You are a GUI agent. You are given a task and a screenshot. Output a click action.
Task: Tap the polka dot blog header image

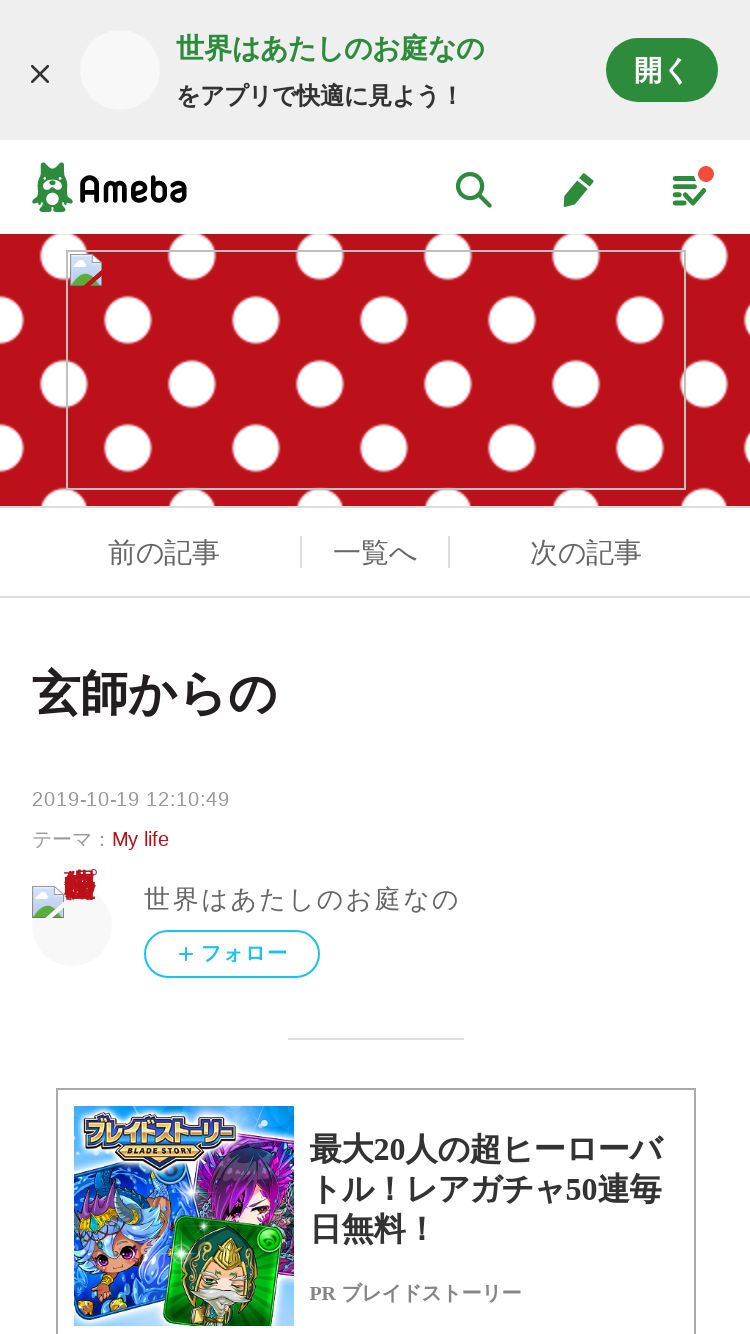(376, 370)
